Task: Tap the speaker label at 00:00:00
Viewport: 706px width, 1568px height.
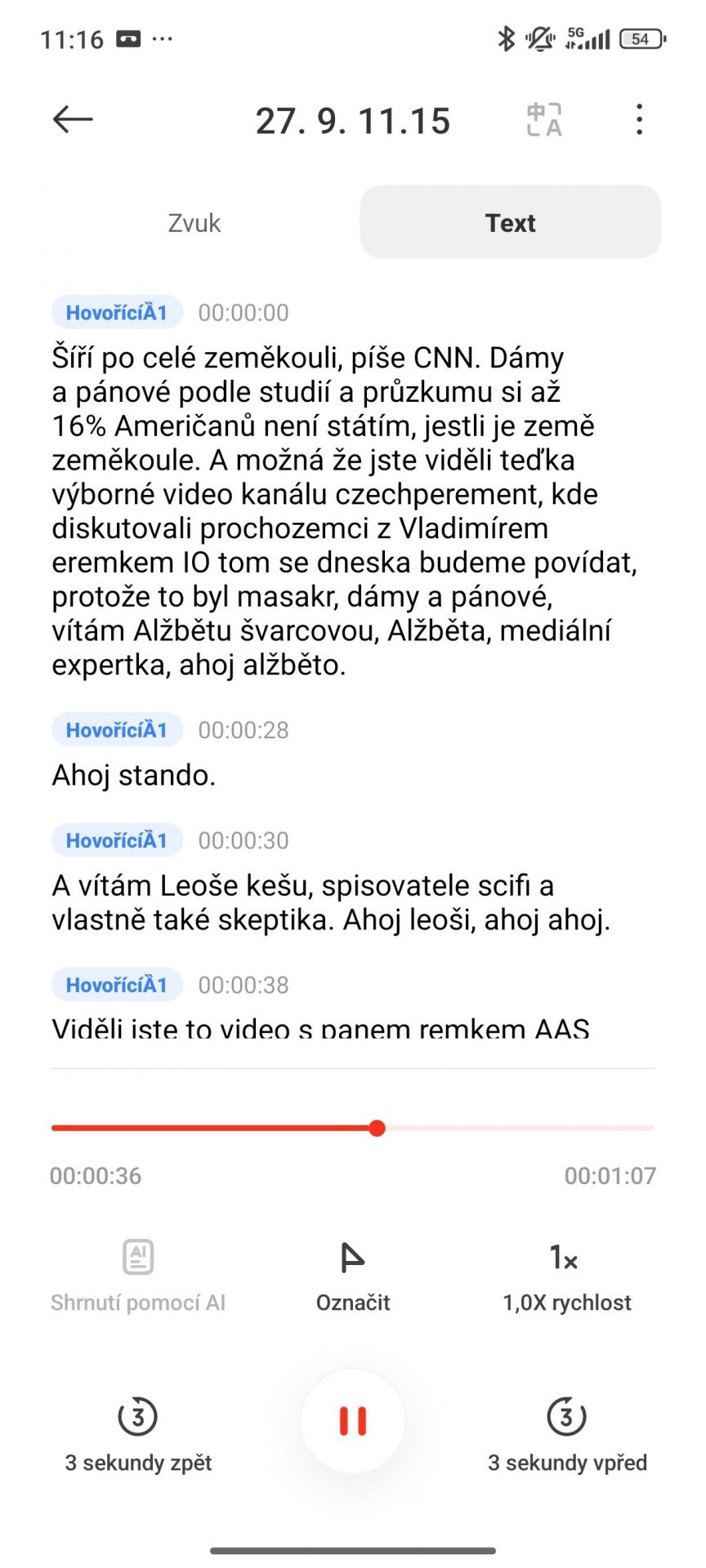Action: (x=117, y=313)
